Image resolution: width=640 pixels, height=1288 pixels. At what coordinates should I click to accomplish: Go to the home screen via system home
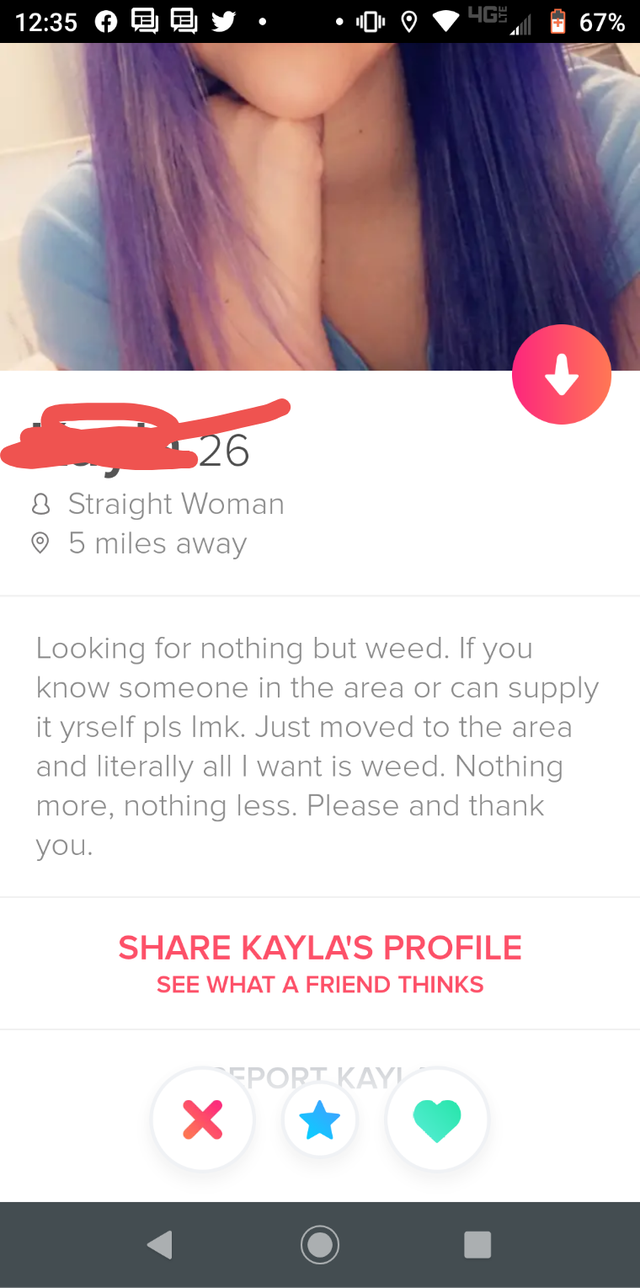[x=320, y=1244]
